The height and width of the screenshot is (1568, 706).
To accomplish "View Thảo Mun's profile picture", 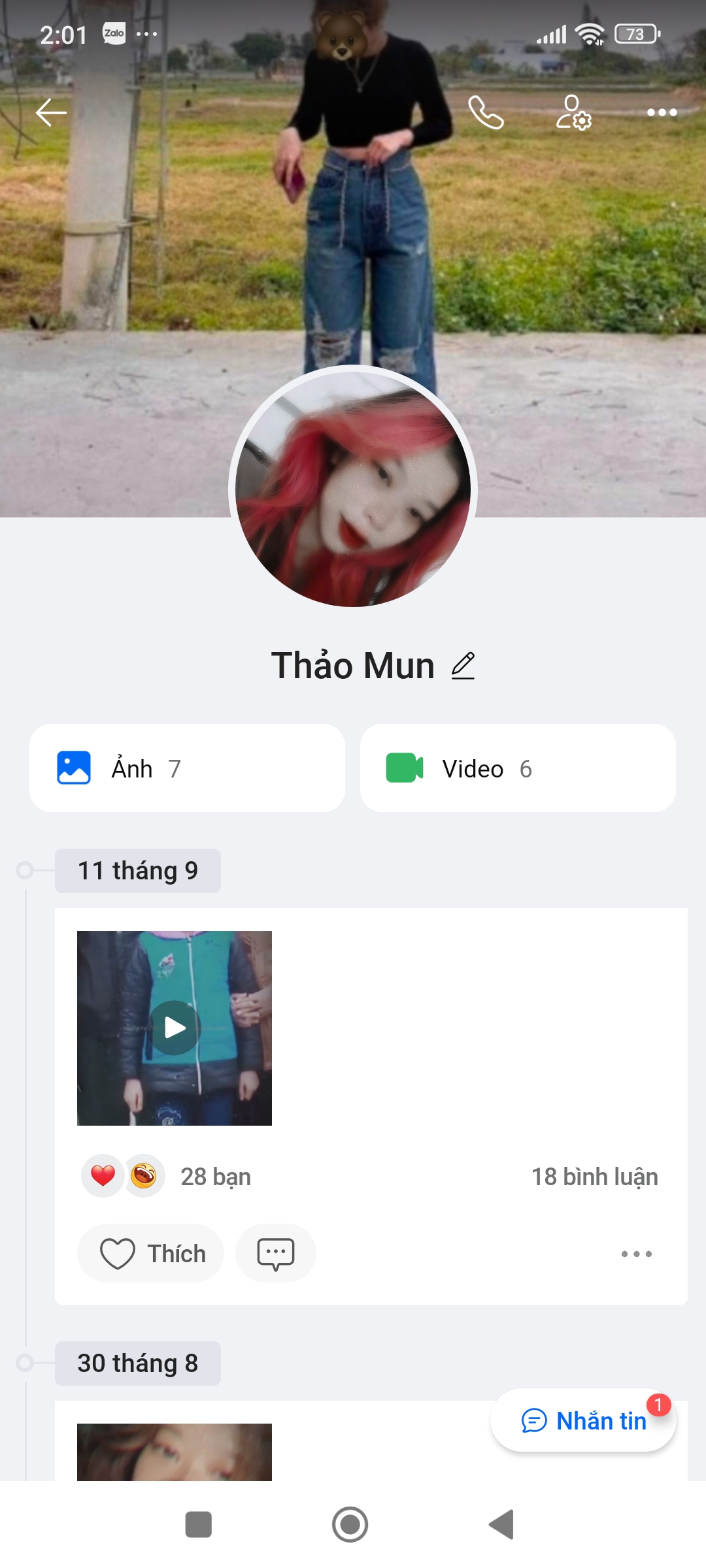I will click(x=353, y=489).
